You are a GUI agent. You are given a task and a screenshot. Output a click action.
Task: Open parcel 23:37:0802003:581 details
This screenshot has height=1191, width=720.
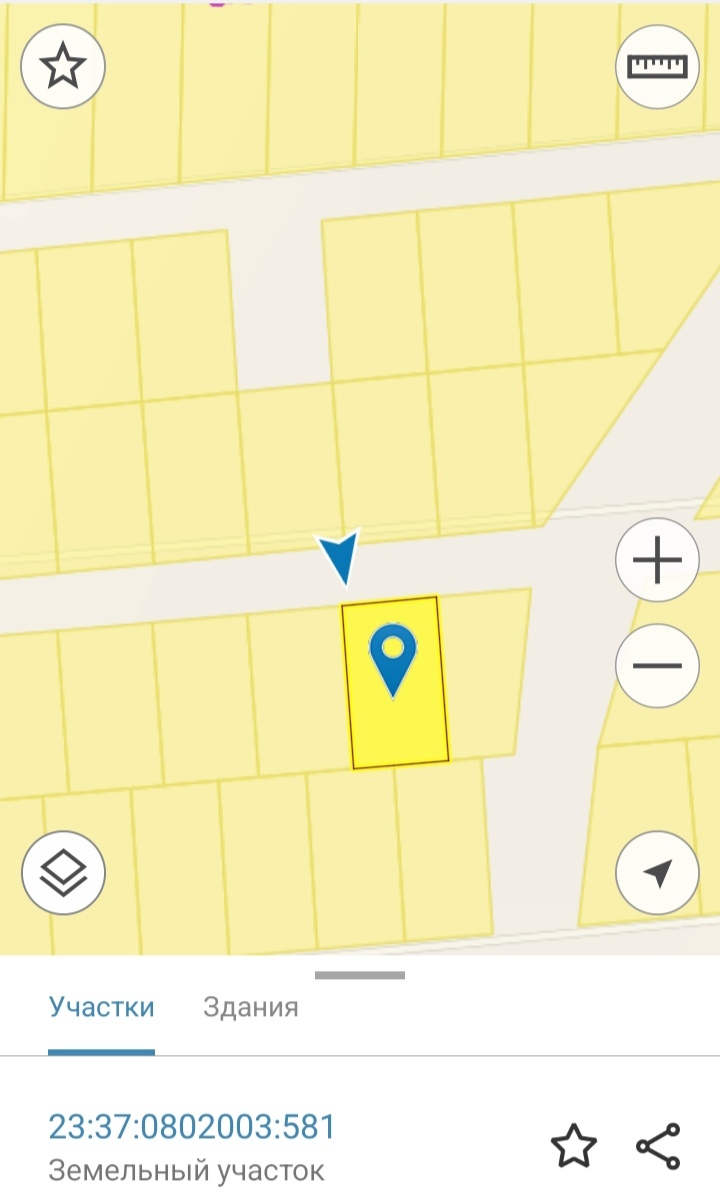[192, 1127]
